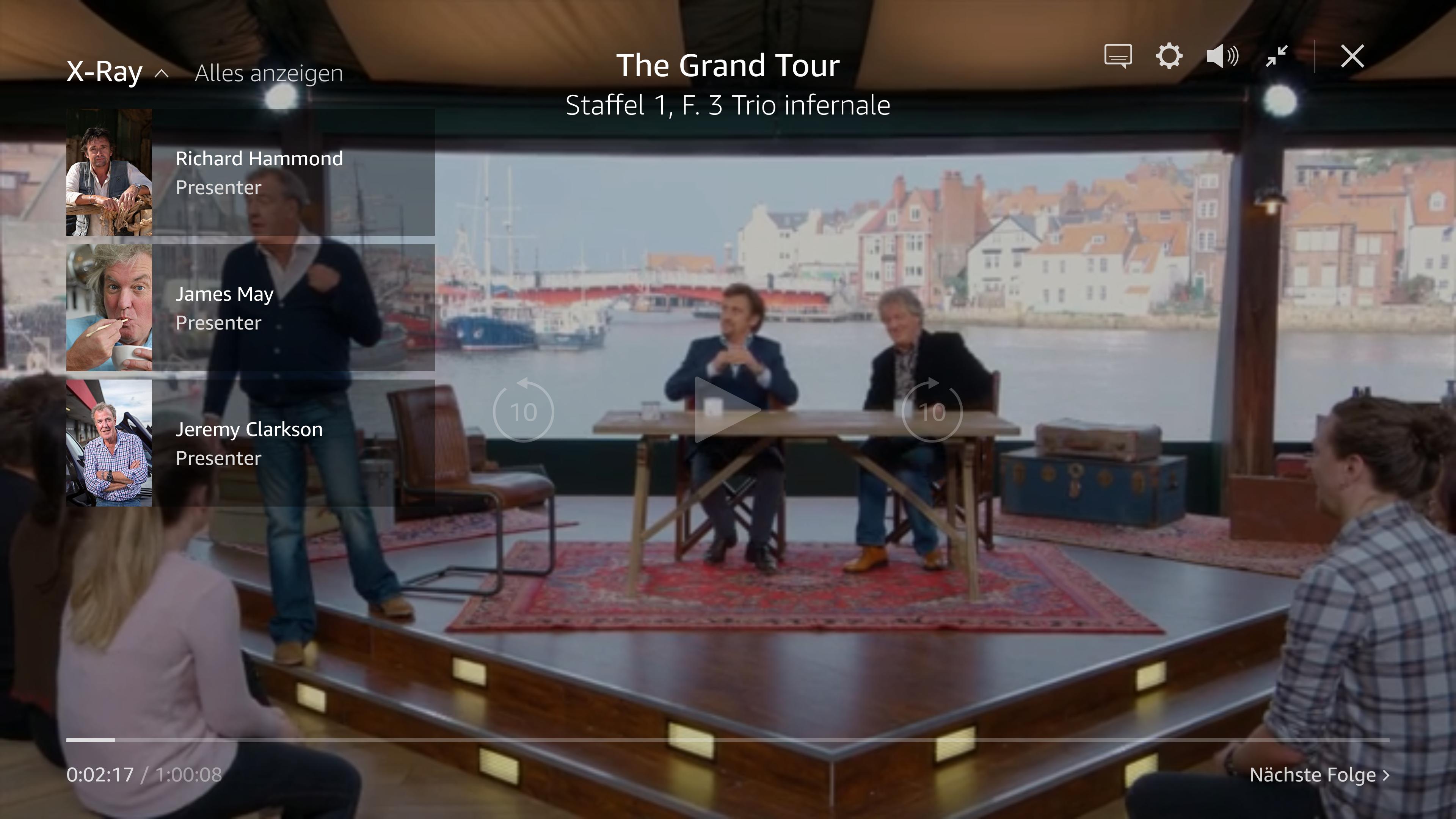The width and height of the screenshot is (1456, 819).
Task: Open subtitles and audio options
Action: (x=1117, y=56)
